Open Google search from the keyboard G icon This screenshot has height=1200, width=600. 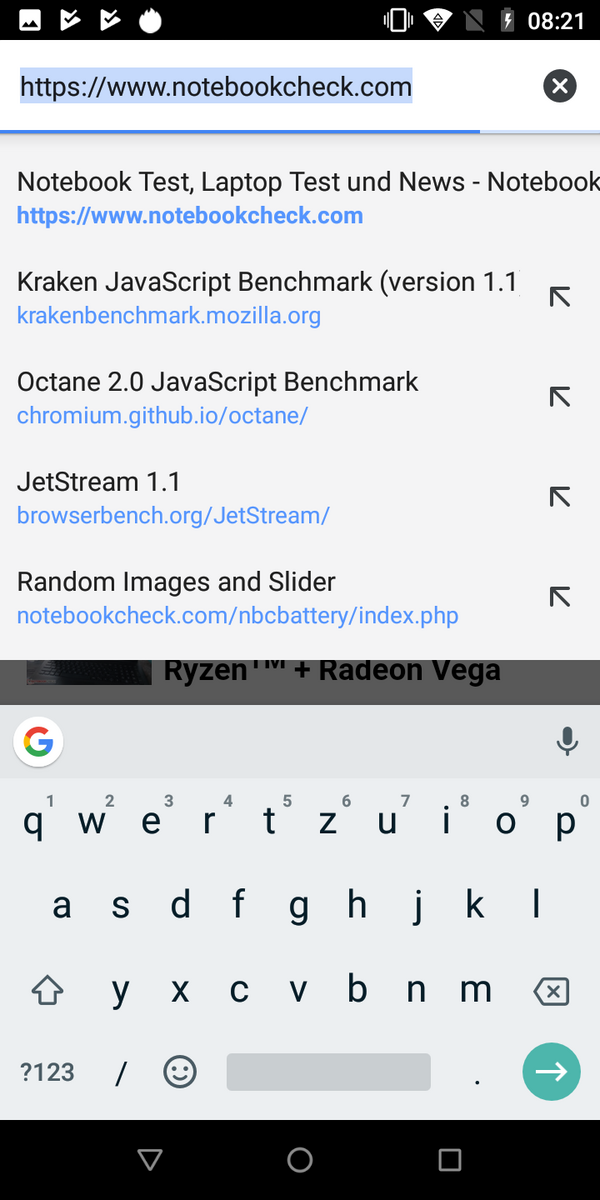pos(39,742)
